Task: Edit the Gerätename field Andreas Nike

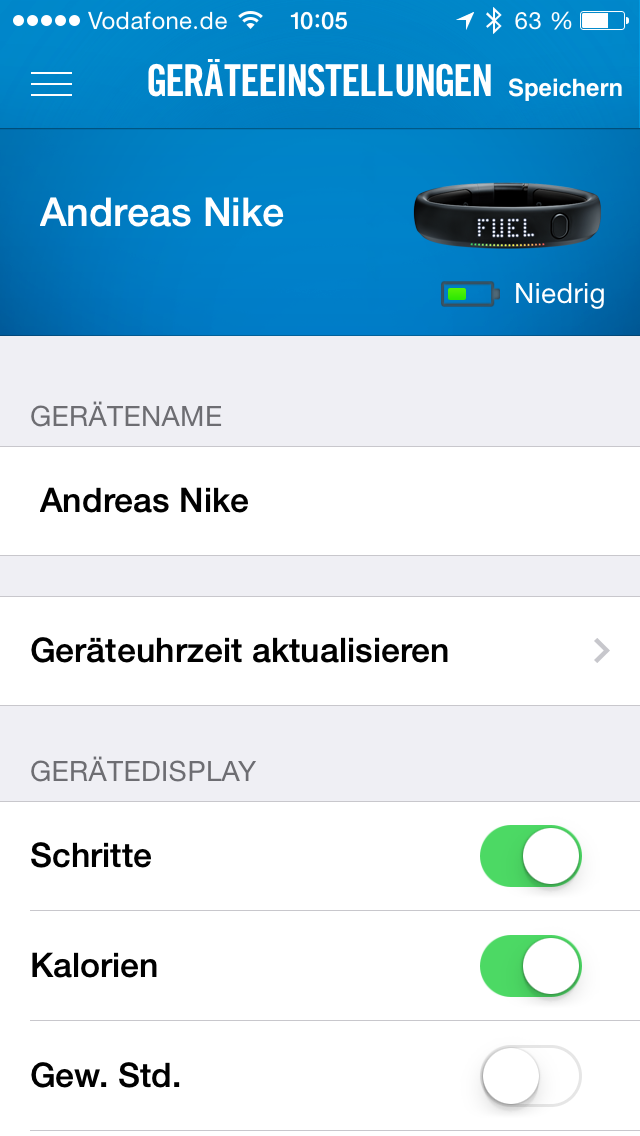Action: tap(320, 501)
